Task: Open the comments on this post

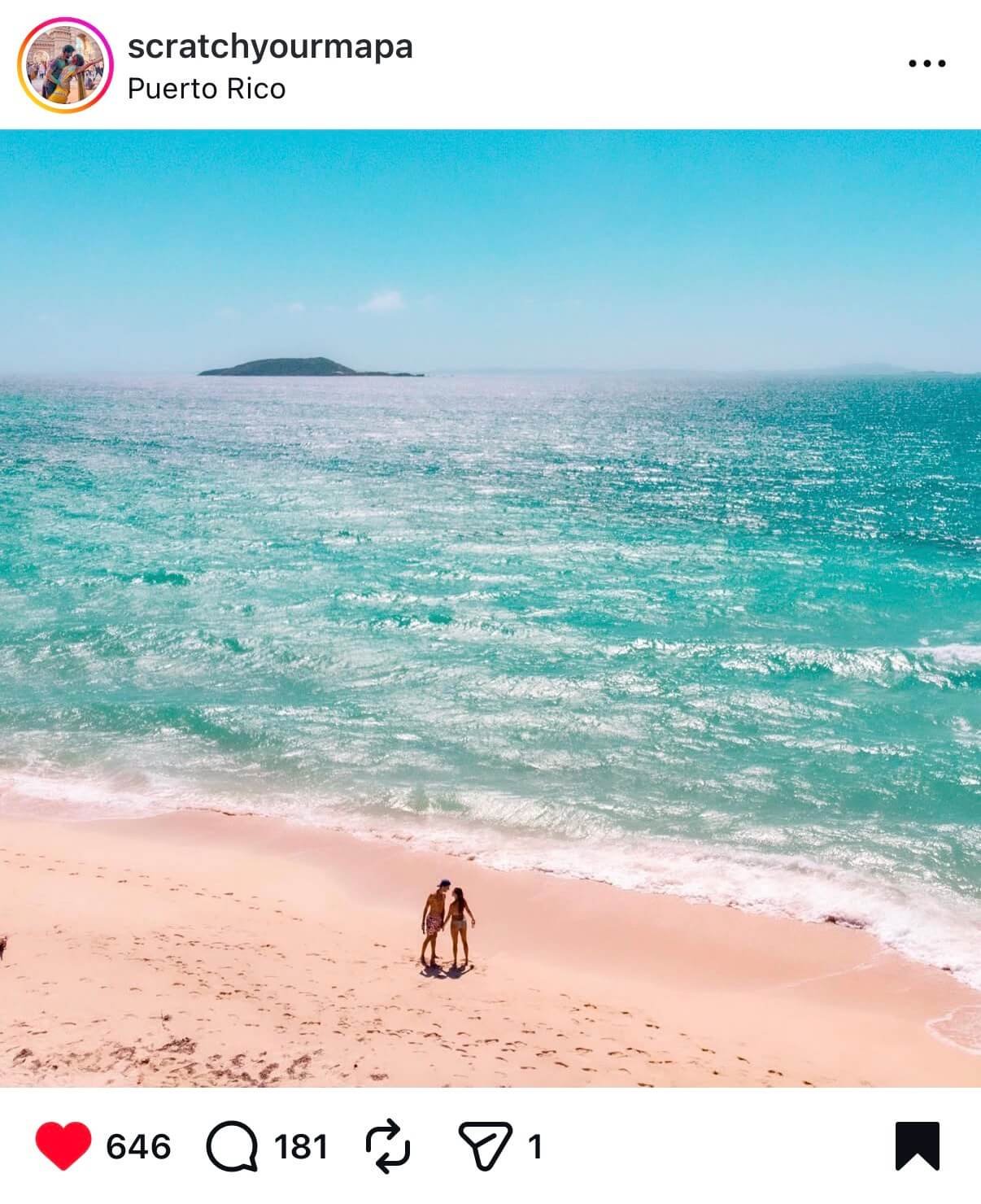Action: [232, 1146]
